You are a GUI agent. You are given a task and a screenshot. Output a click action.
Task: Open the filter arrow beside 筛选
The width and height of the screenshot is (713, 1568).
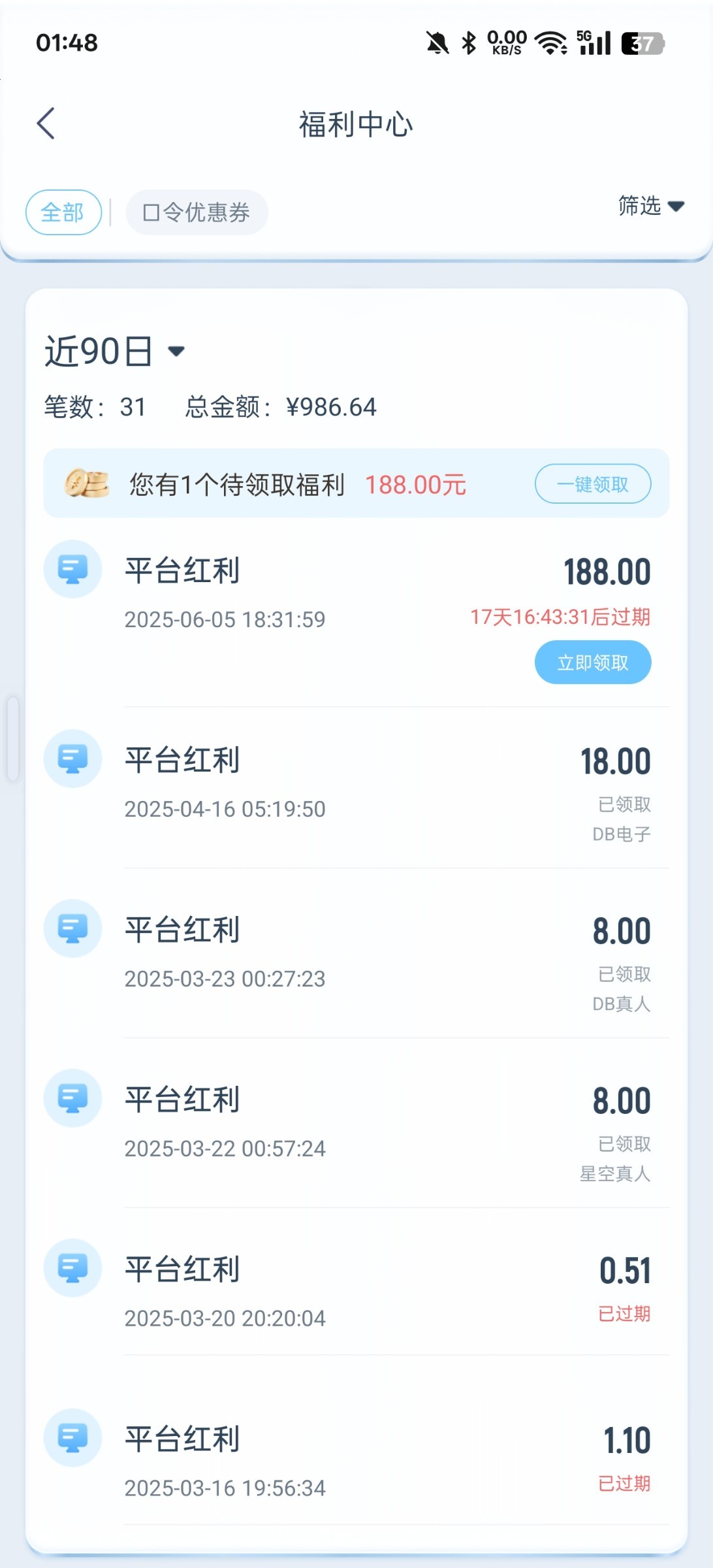pos(677,206)
